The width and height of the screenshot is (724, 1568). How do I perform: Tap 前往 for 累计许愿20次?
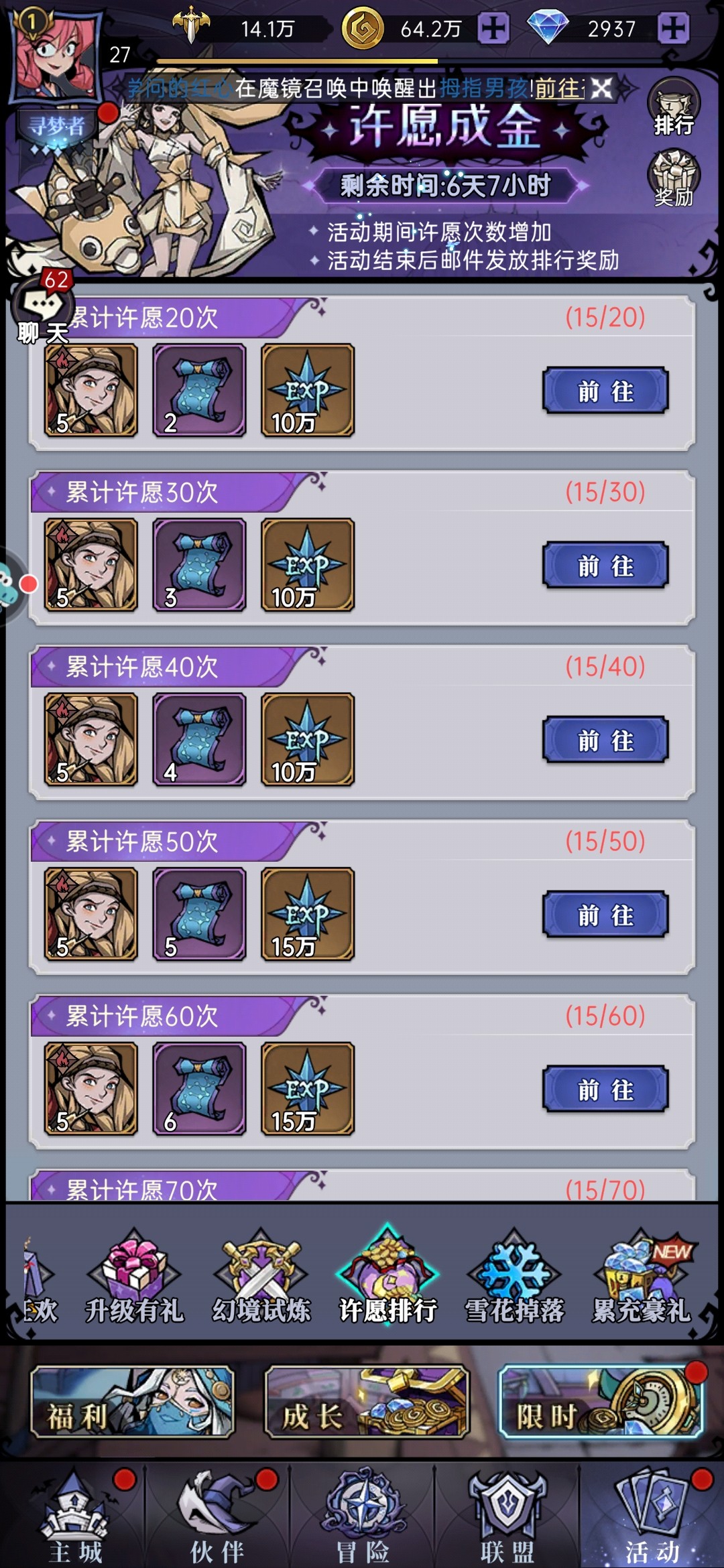pos(605,391)
